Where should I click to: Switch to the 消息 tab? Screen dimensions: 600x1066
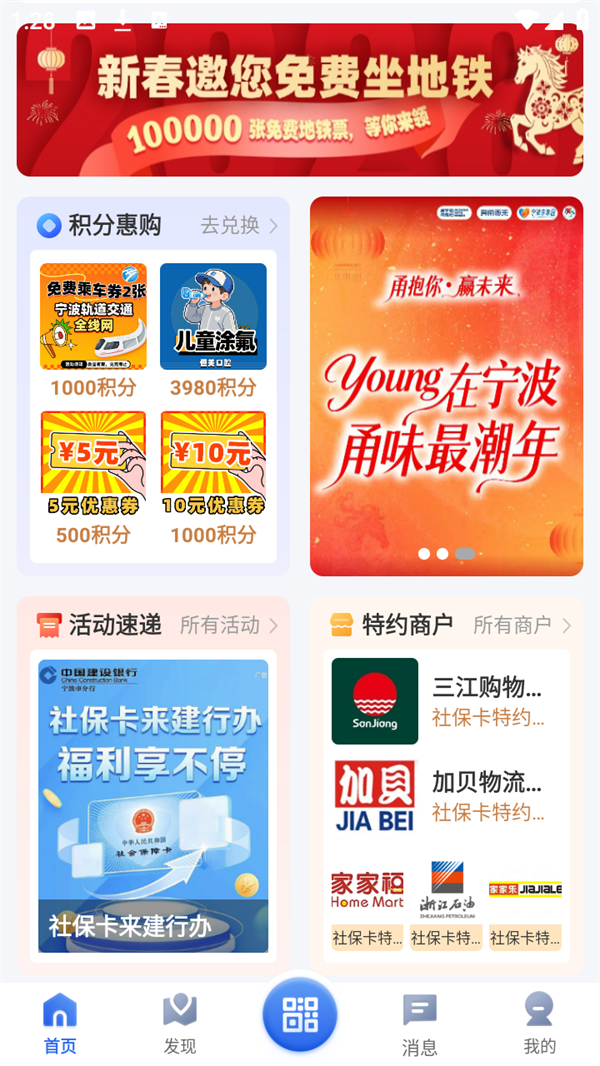point(420,1024)
